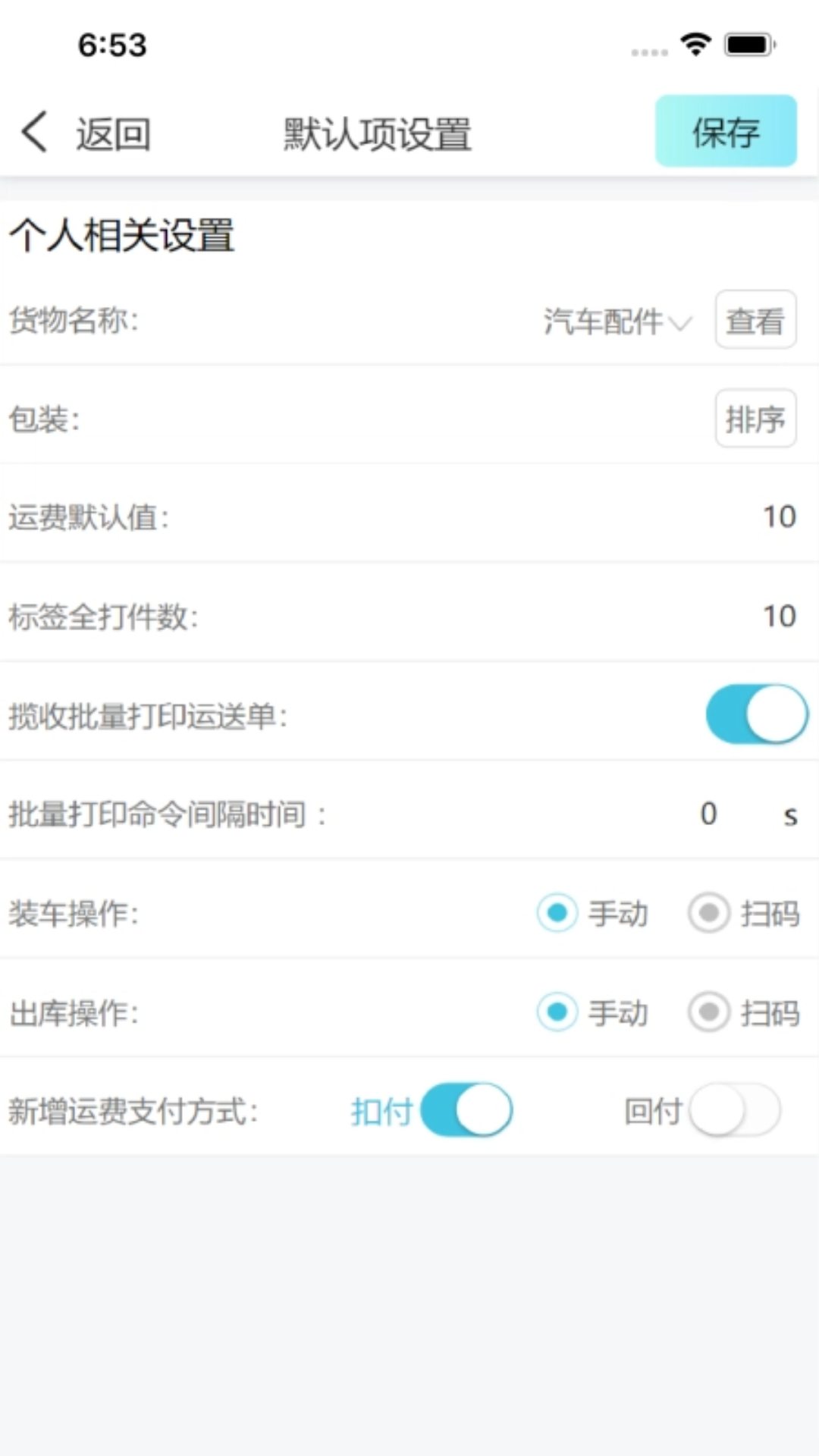Select 手动 for 出库操作
Screen dimensions: 819x1456
(x=592, y=1012)
